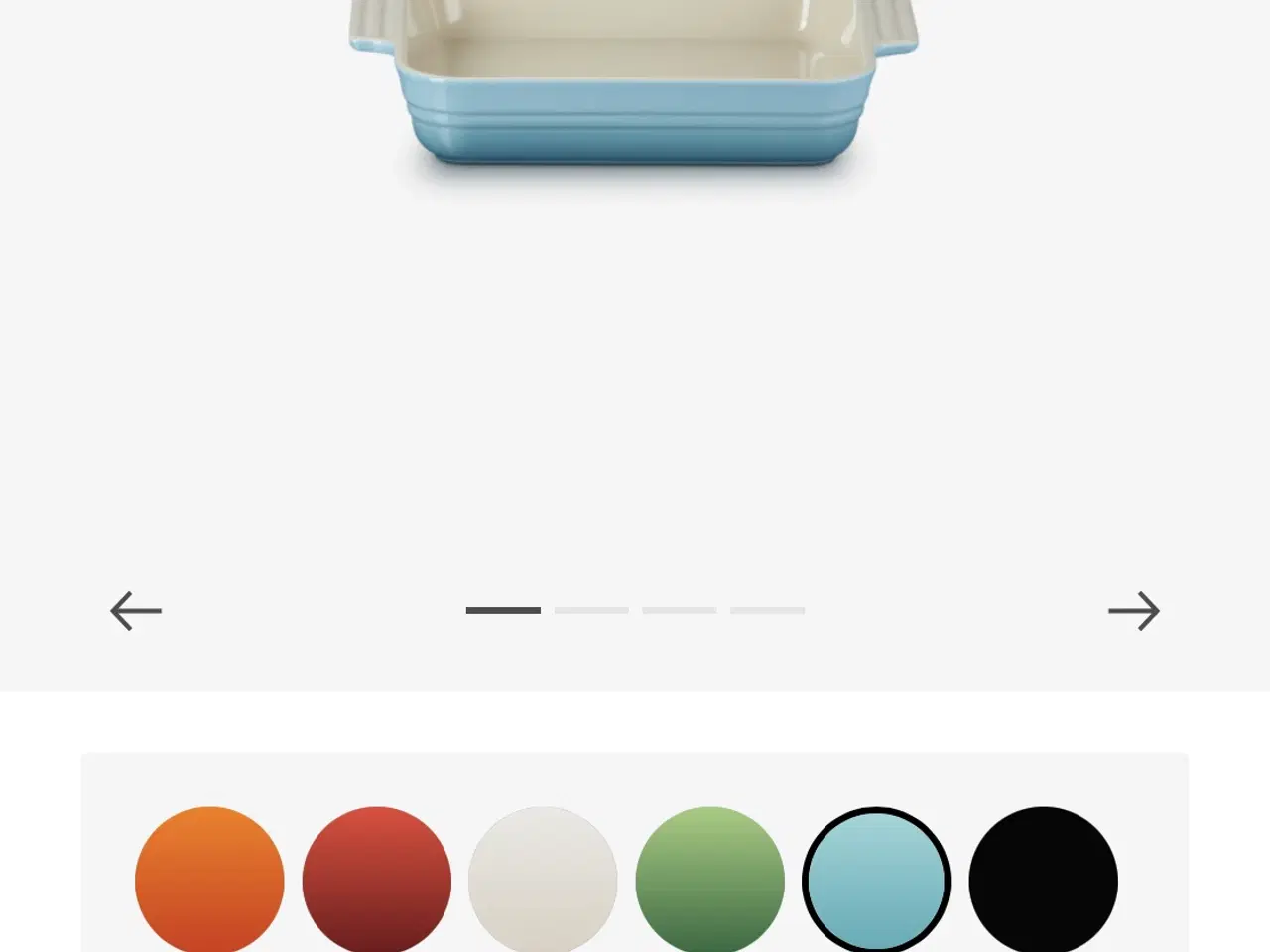The image size is (1270, 952).
Task: Jump to the fourth image indicator
Action: tap(767, 610)
